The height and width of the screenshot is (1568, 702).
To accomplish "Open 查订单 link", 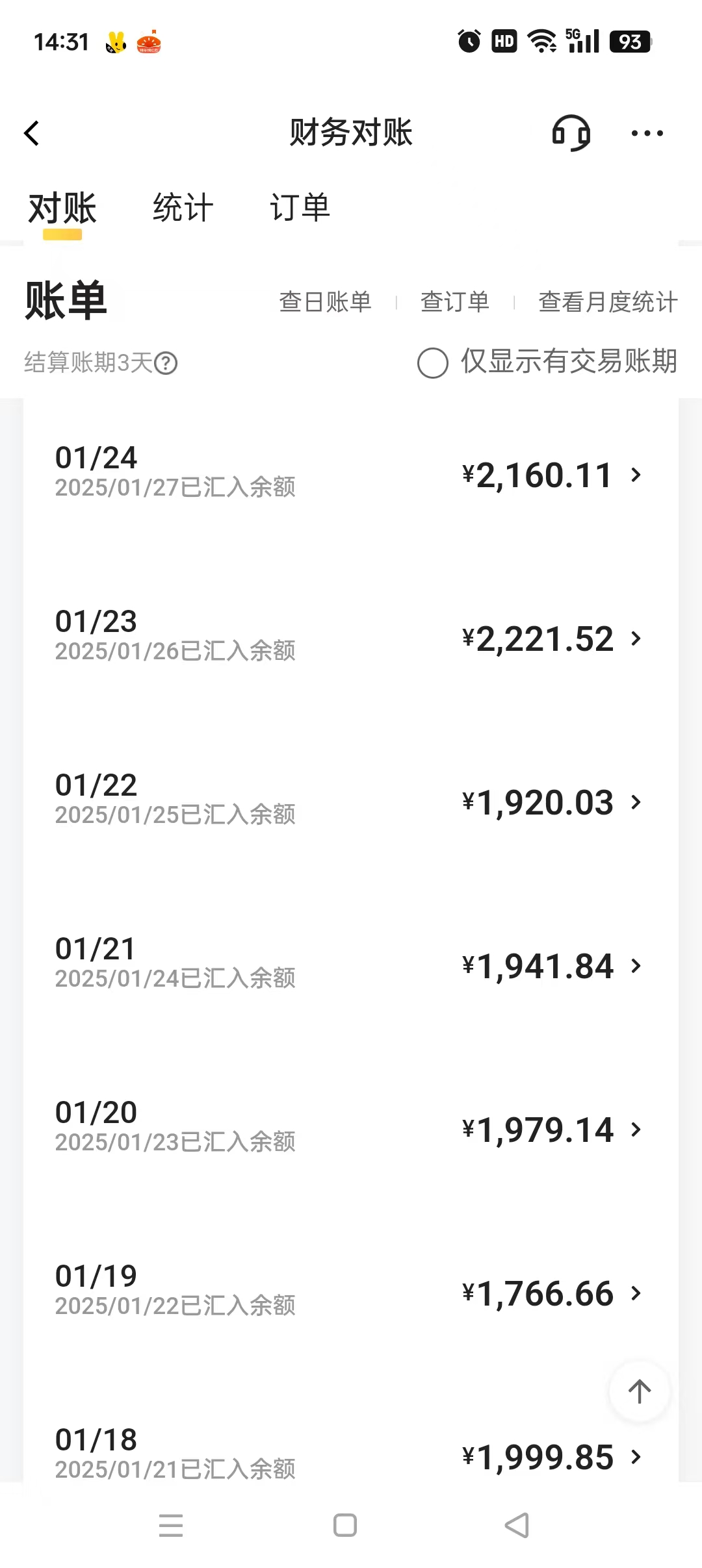I will pos(455,302).
